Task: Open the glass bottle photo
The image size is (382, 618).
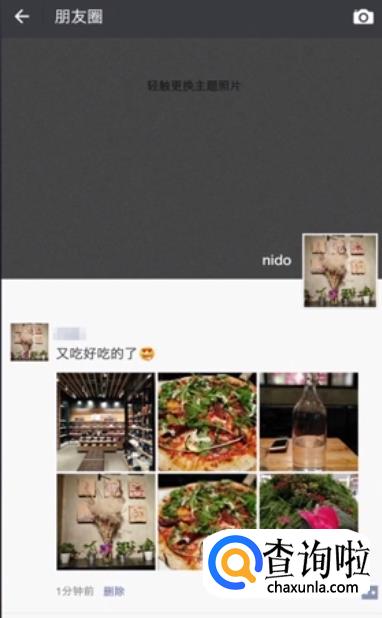Action: (x=309, y=422)
